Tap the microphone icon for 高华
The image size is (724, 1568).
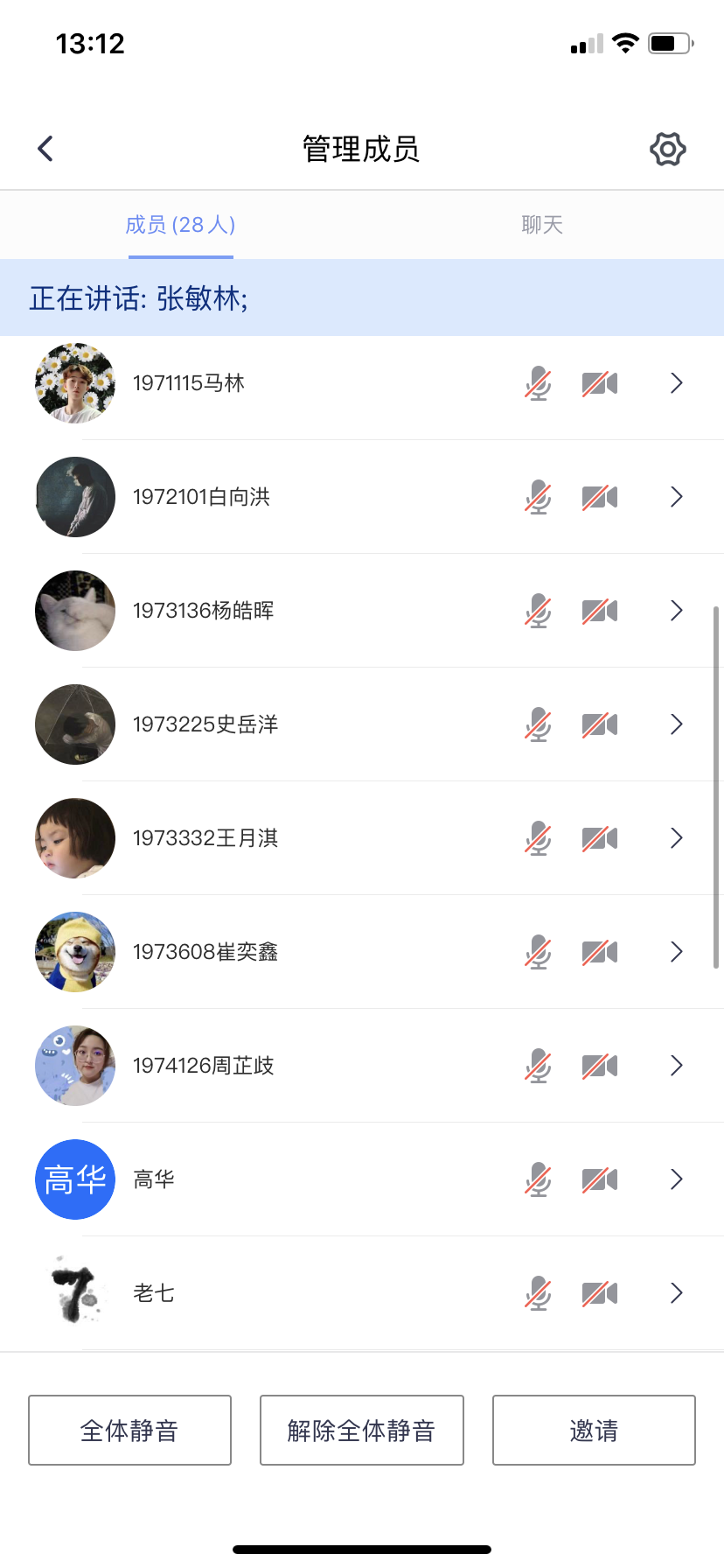539,1179
